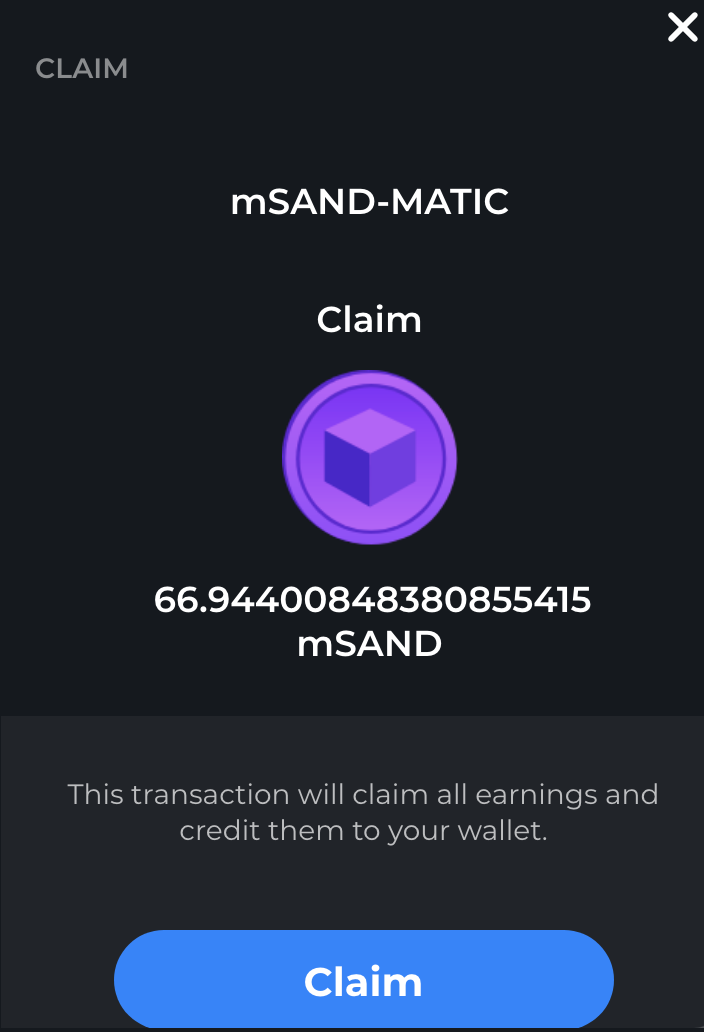Viewport: 704px width, 1032px height.
Task: Close the claim dialog
Action: [682, 27]
